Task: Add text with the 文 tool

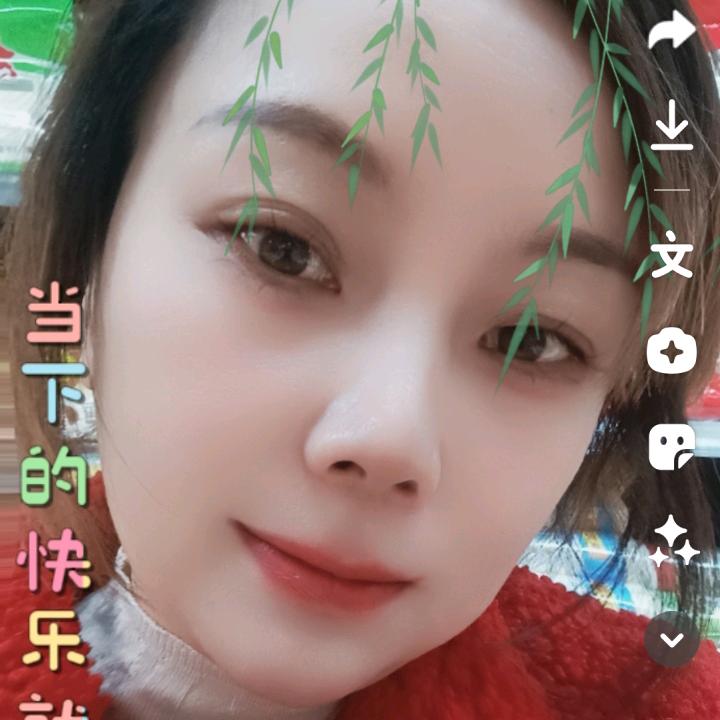Action: tap(671, 255)
